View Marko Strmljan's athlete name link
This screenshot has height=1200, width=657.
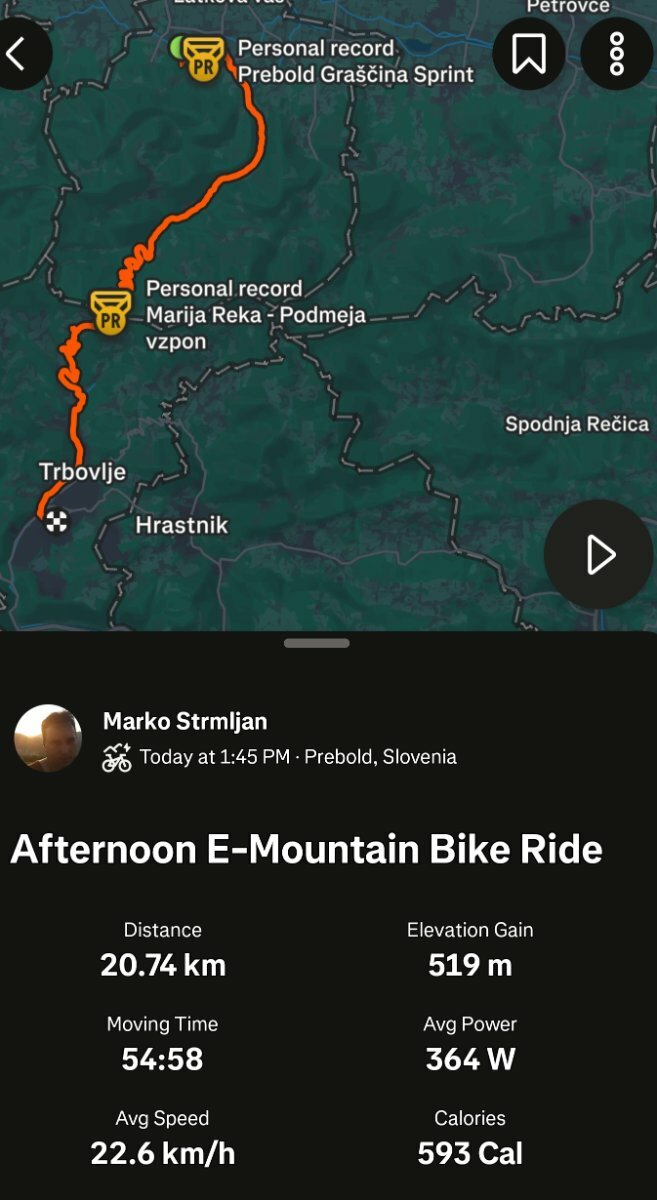pos(185,721)
